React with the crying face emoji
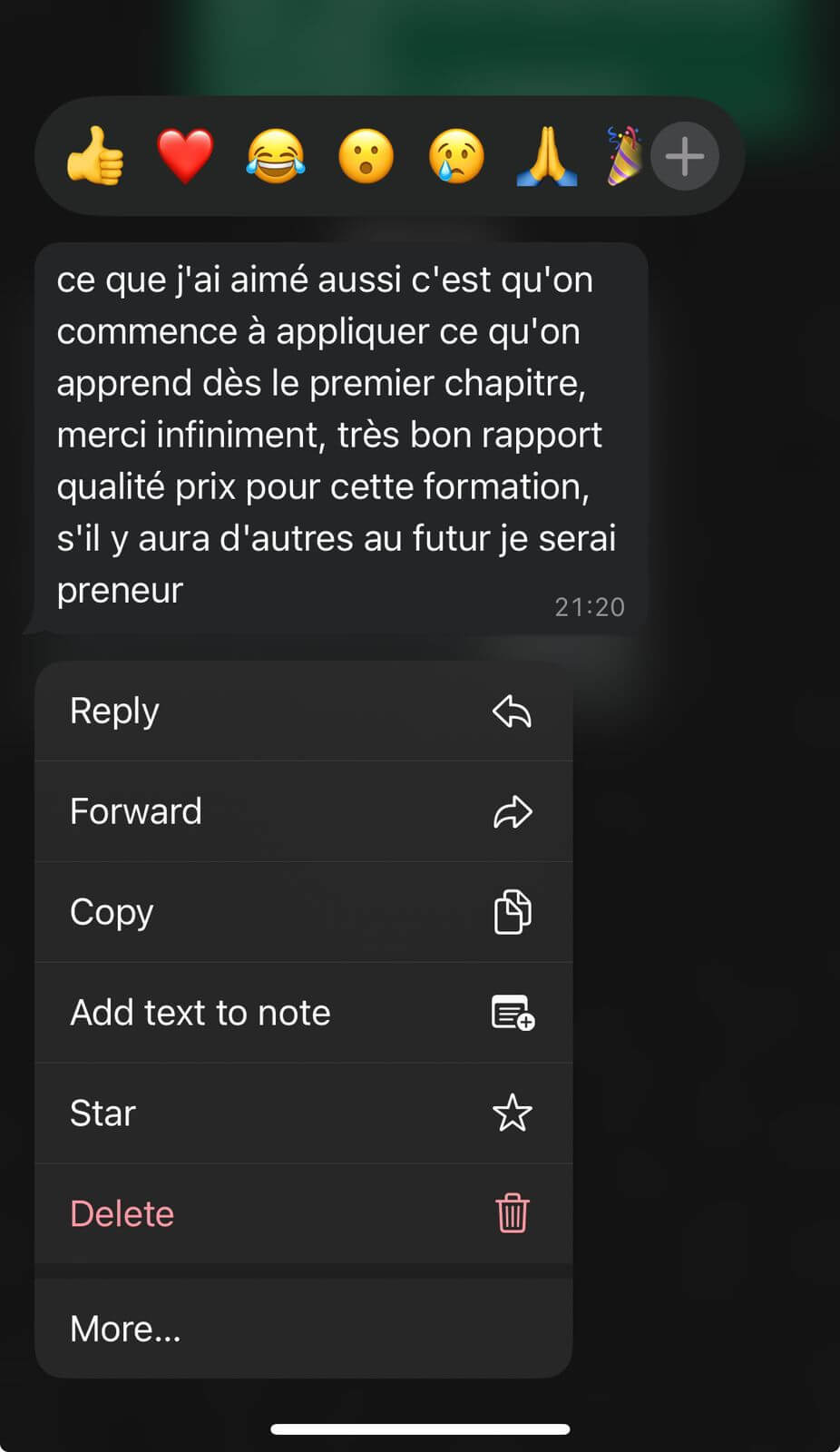 point(456,156)
